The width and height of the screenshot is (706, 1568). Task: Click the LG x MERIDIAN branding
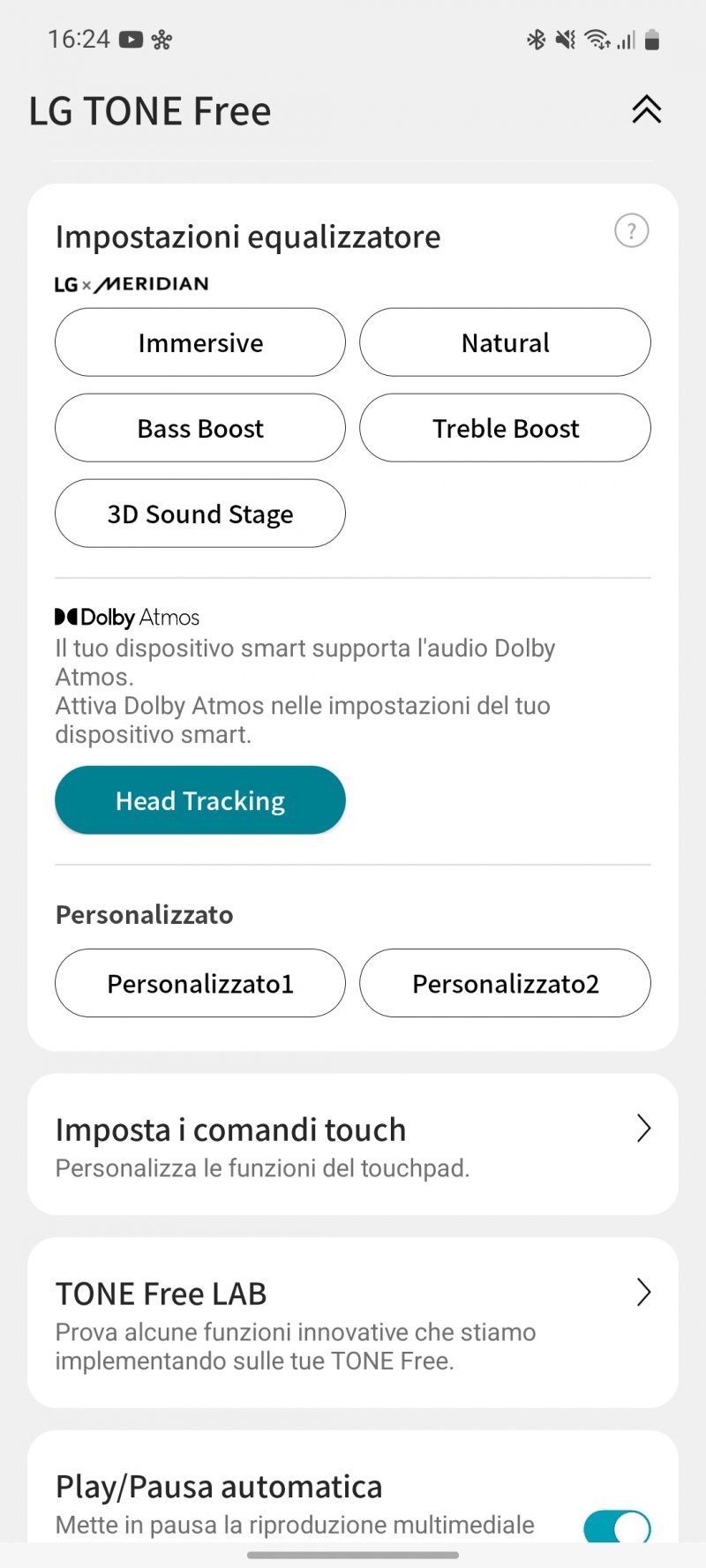point(131,283)
